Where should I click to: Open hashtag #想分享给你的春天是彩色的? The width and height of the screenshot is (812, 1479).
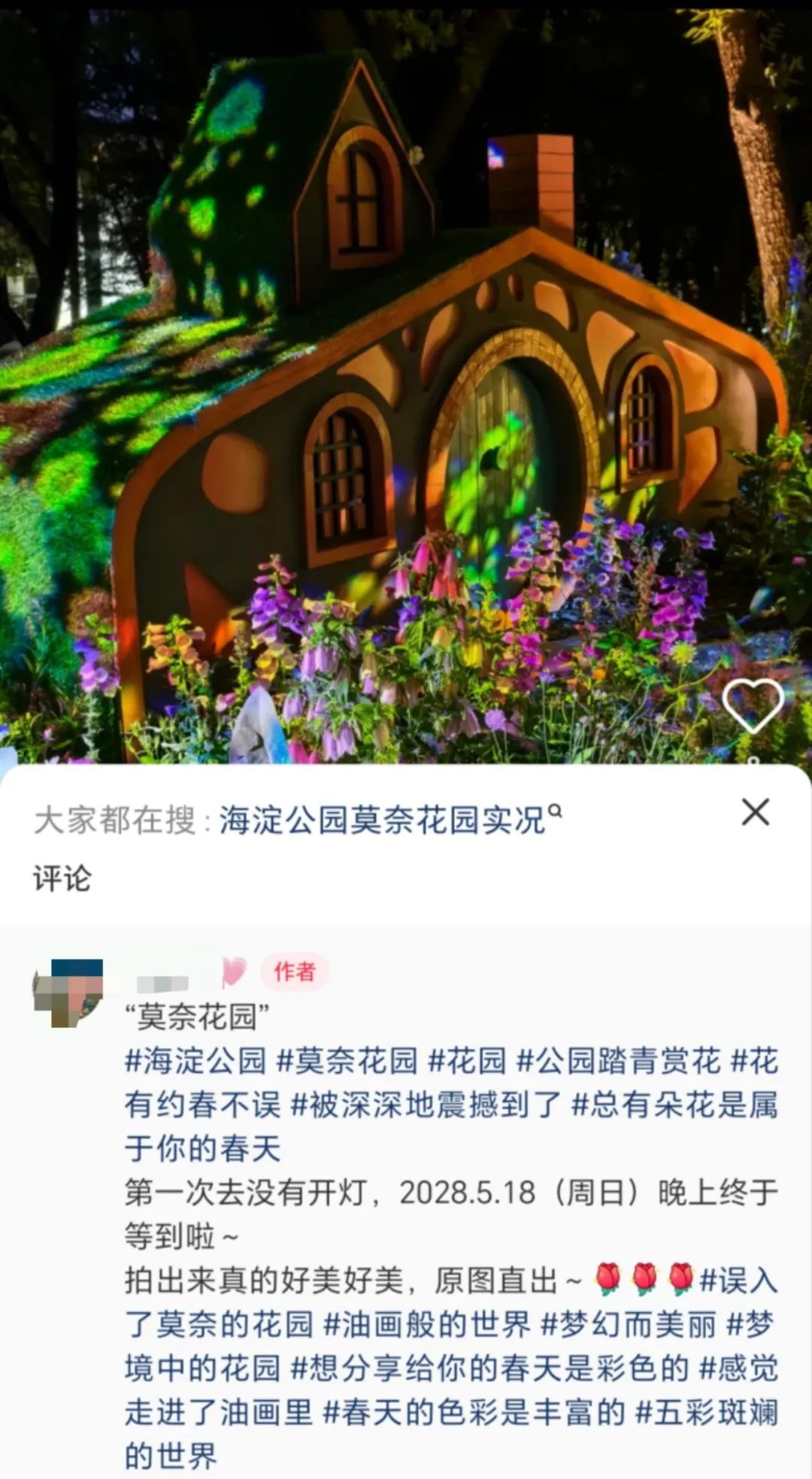489,1368
